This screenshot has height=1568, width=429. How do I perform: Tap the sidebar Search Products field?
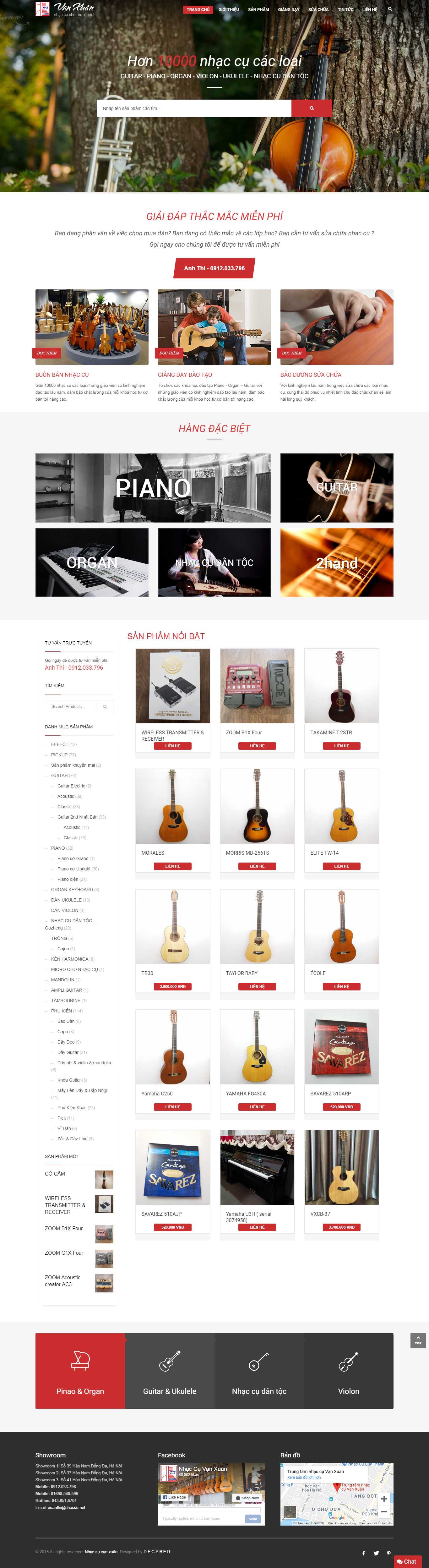click(73, 707)
